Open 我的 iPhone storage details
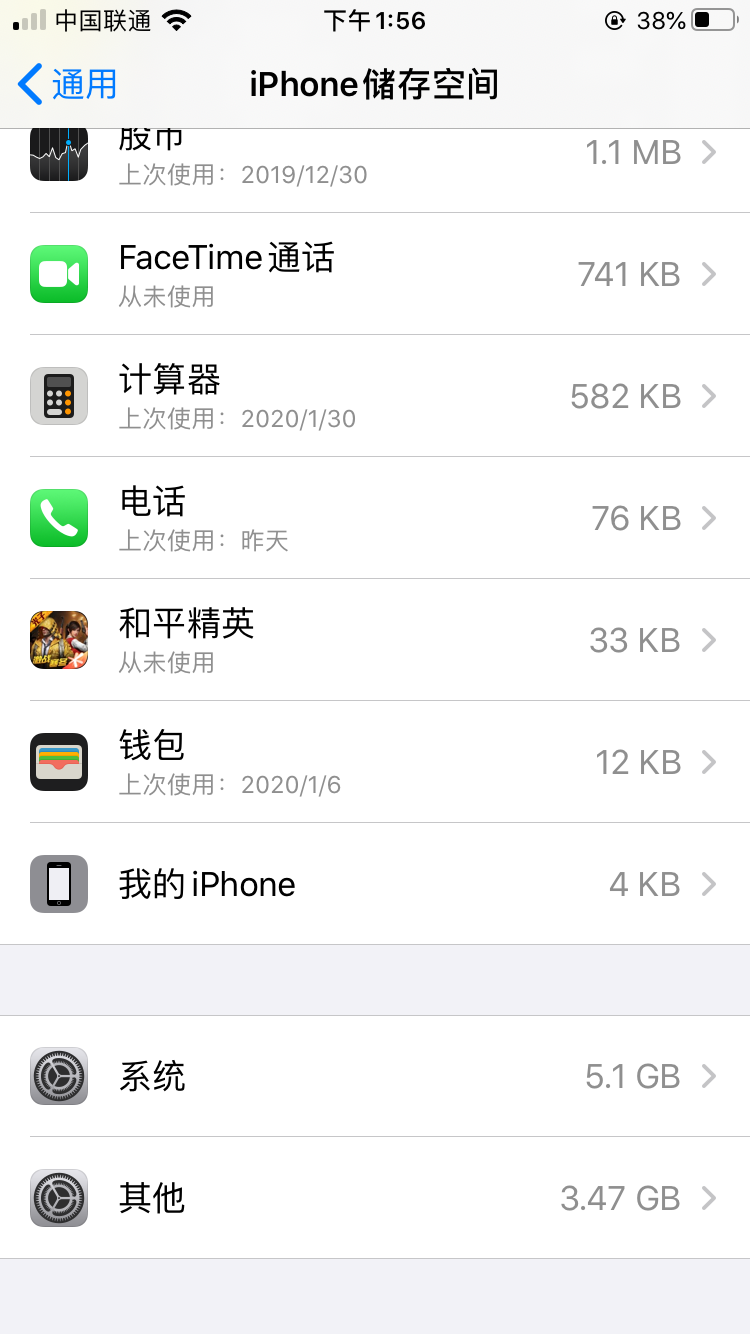Viewport: 750px width, 1334px height. [x=375, y=884]
